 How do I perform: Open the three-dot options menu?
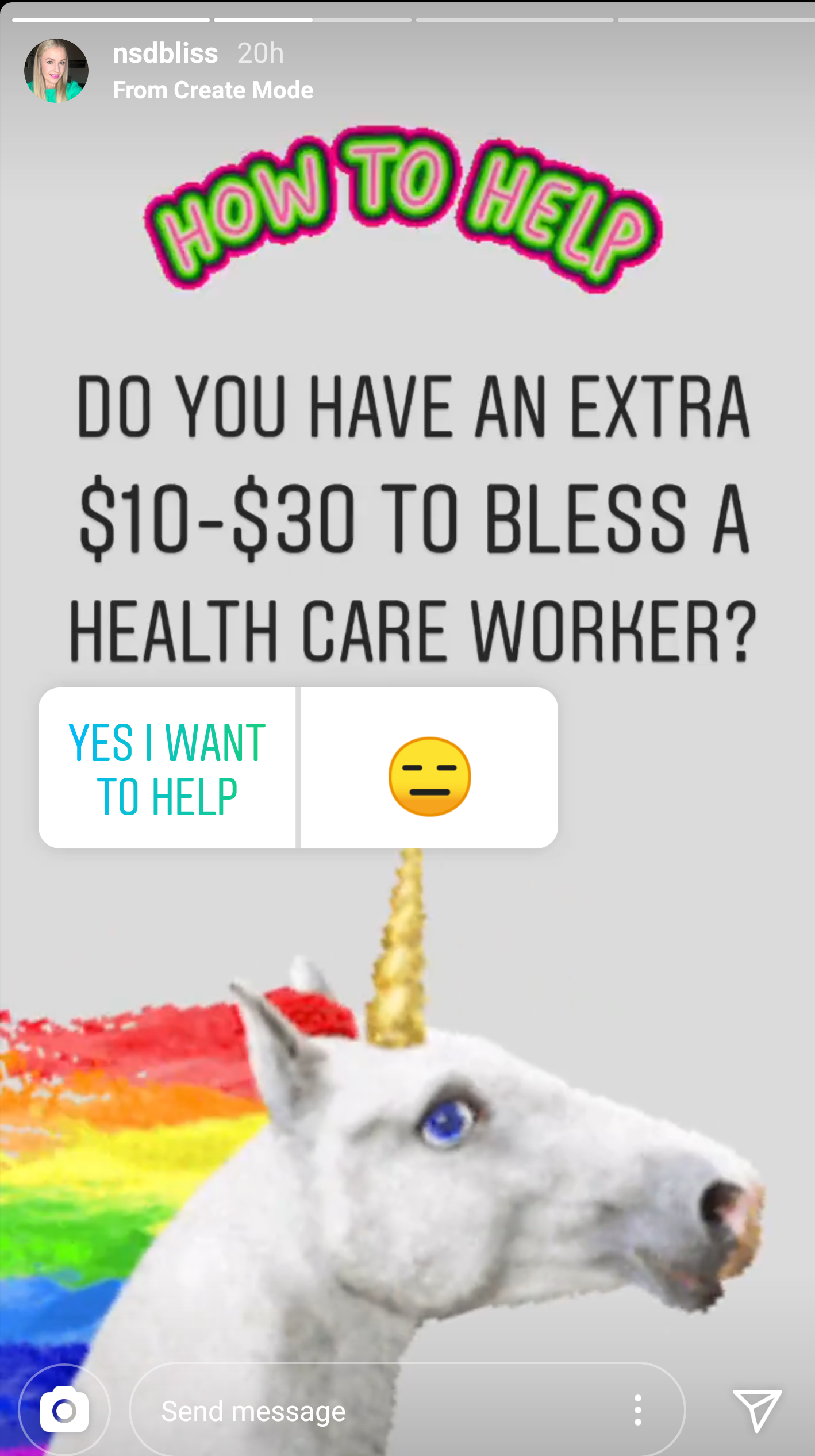pos(637,1410)
